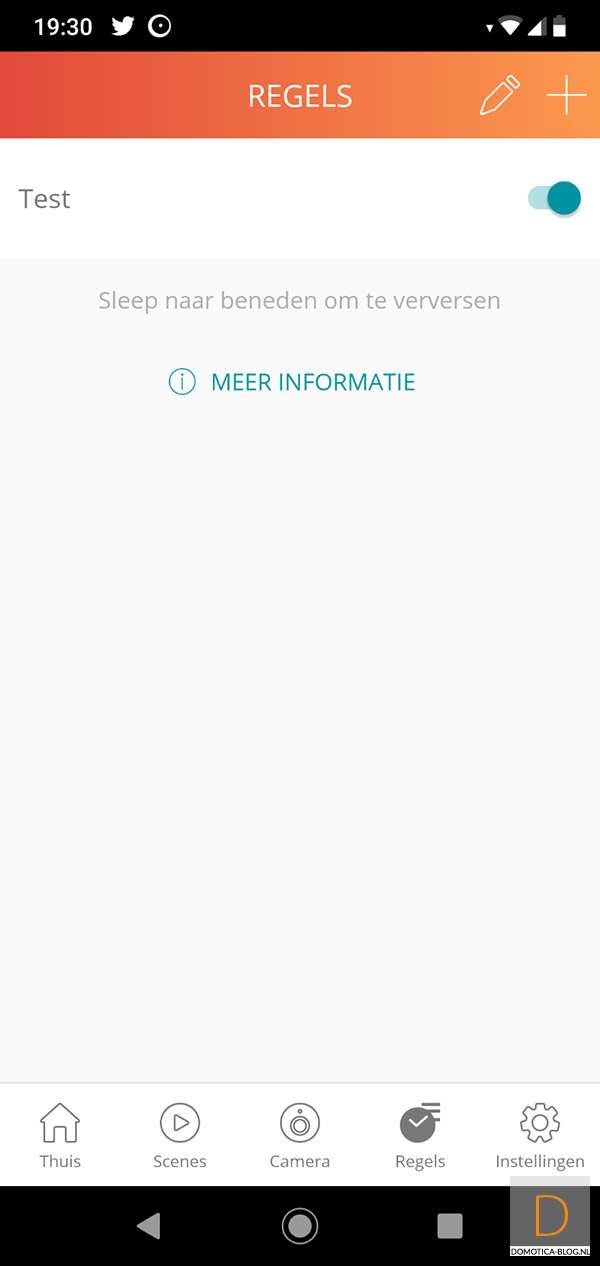Image resolution: width=600 pixels, height=1266 pixels.
Task: Go to the Scenes tab
Action: coord(180,1135)
